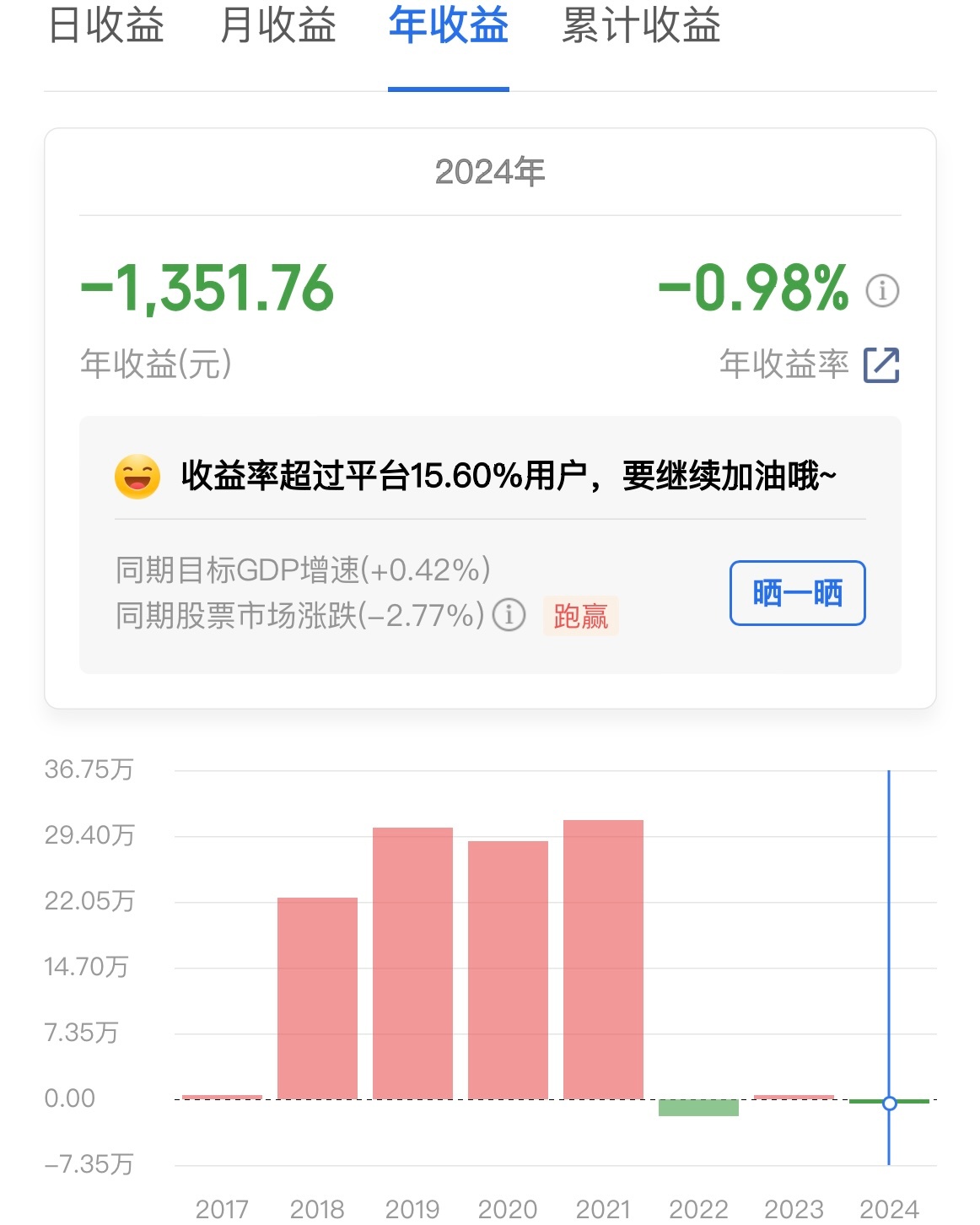Select the 年收益 tab

point(448,25)
